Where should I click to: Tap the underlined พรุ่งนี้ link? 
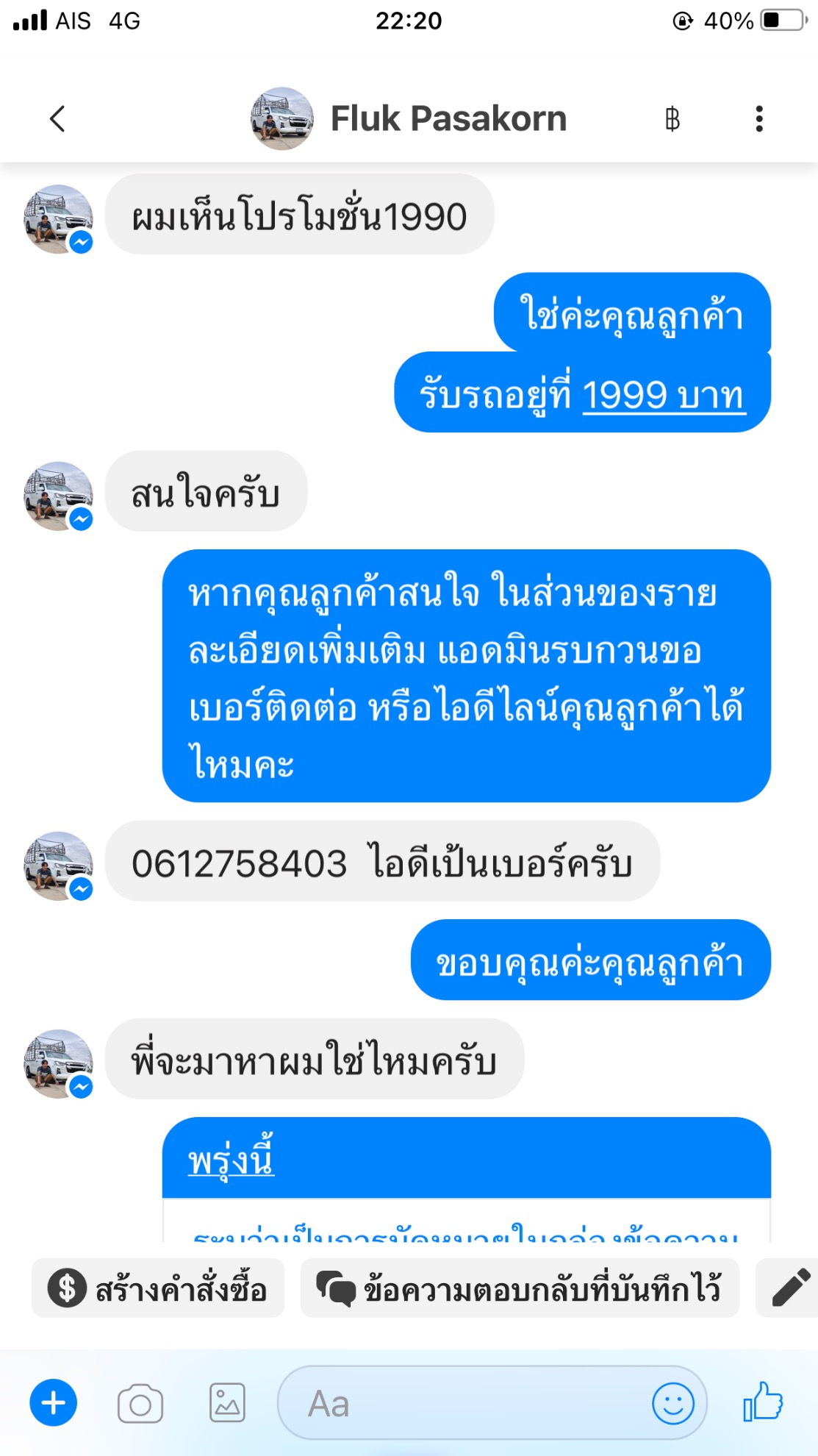pos(232,1160)
